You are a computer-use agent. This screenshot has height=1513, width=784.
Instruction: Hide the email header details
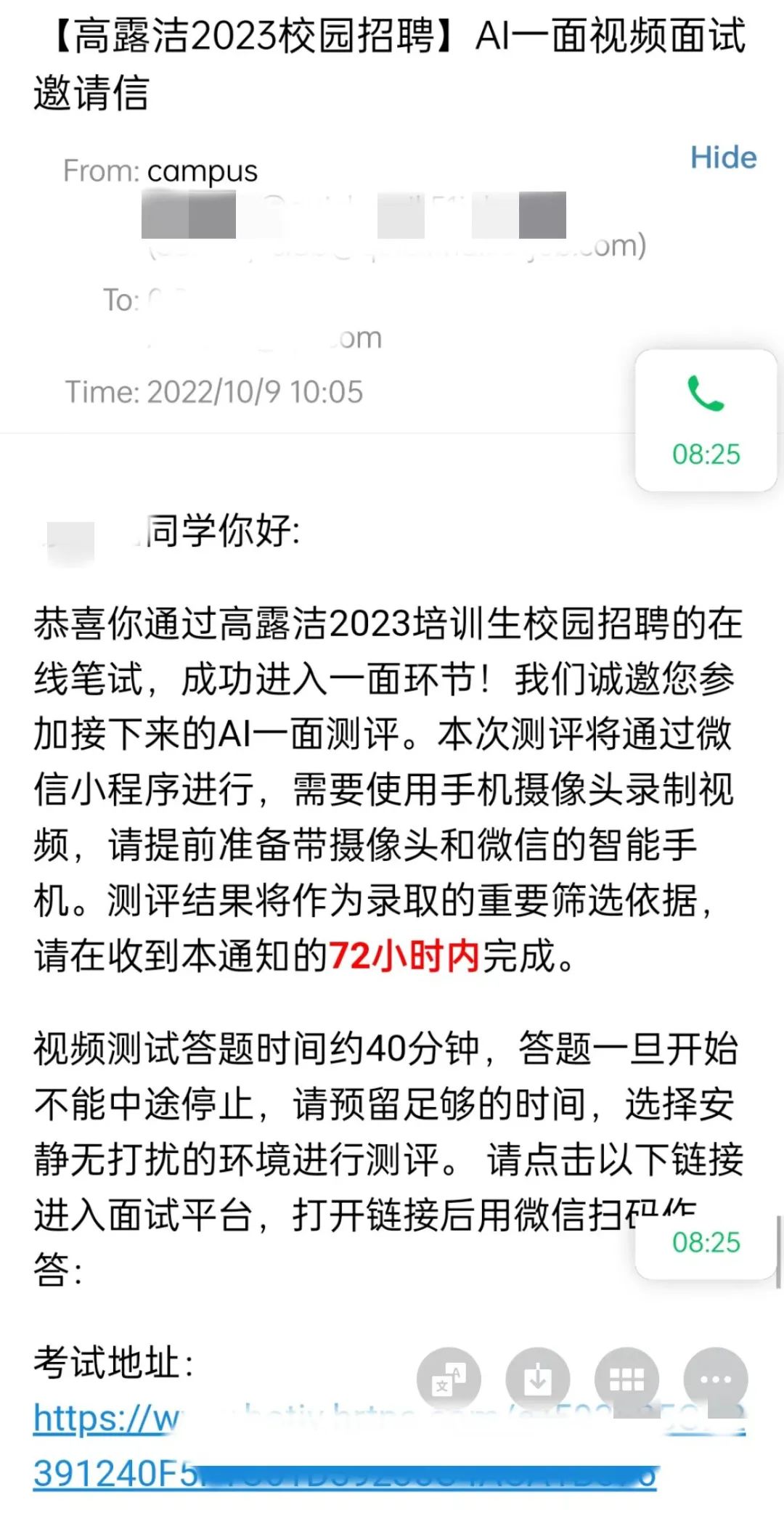pos(723,158)
